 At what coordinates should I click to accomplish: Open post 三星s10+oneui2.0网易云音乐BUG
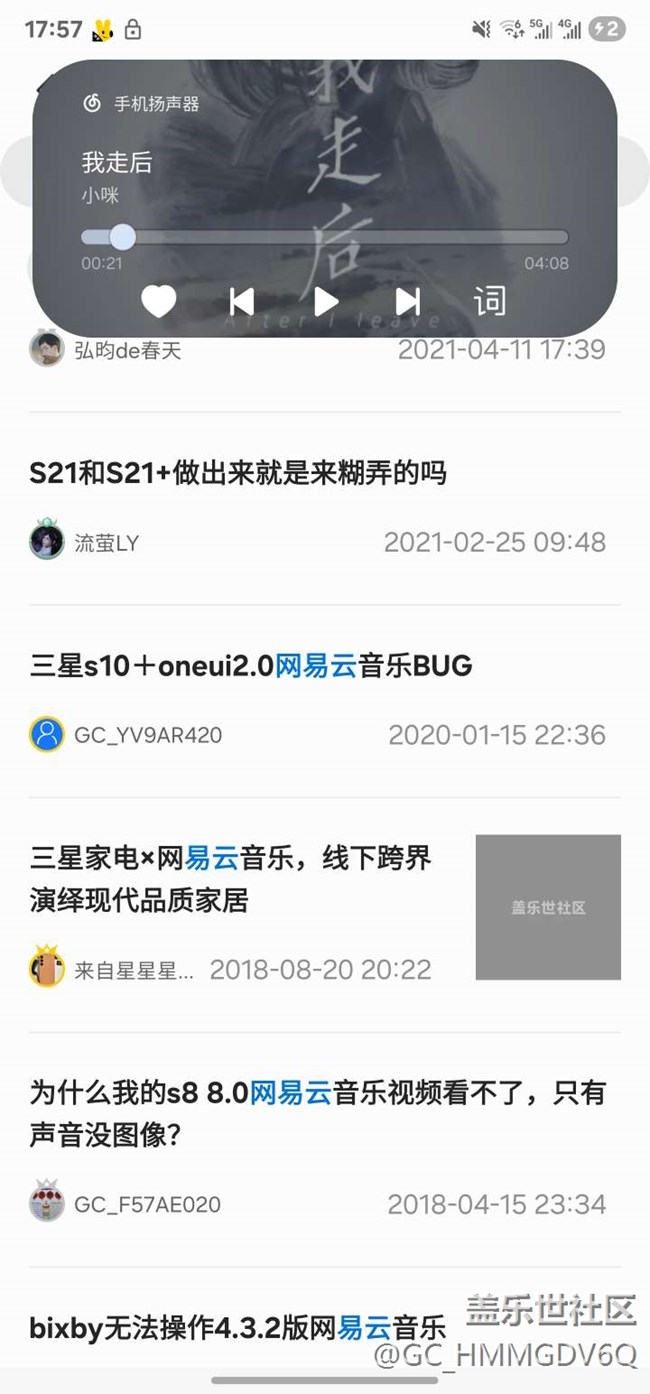(x=251, y=665)
